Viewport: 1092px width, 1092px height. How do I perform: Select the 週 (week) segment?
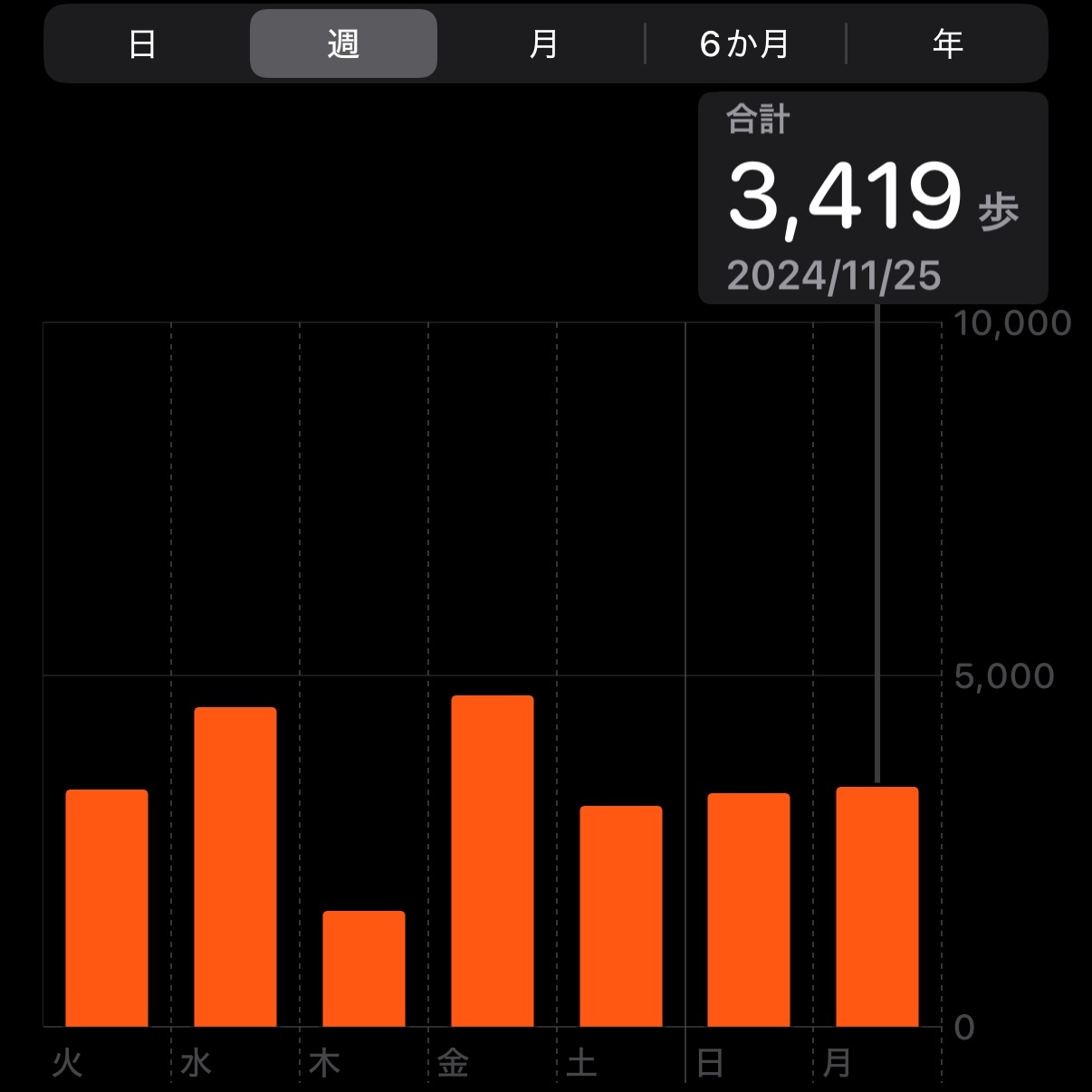pyautogui.click(x=343, y=43)
